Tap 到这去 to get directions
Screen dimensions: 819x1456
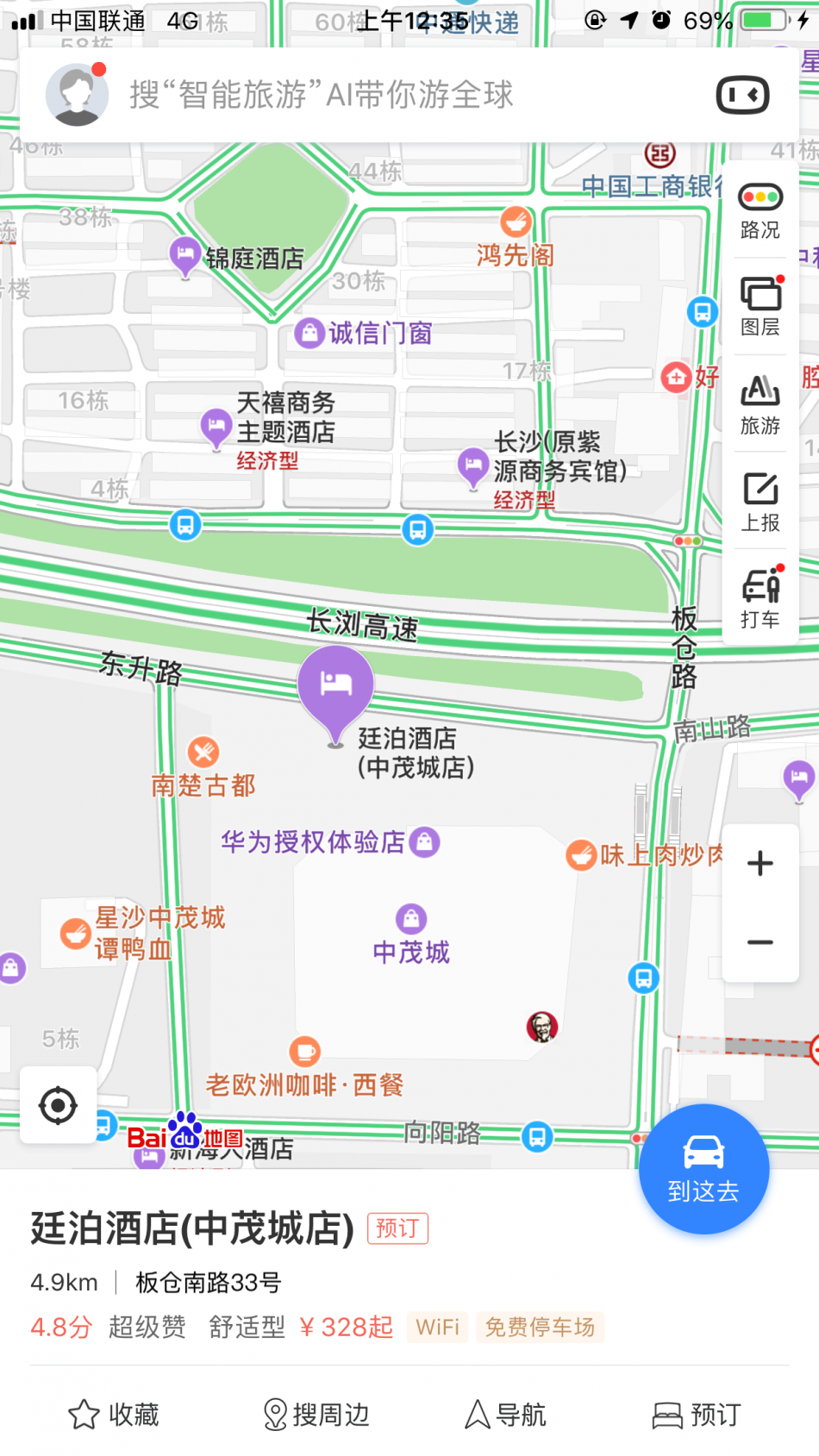click(x=703, y=1170)
